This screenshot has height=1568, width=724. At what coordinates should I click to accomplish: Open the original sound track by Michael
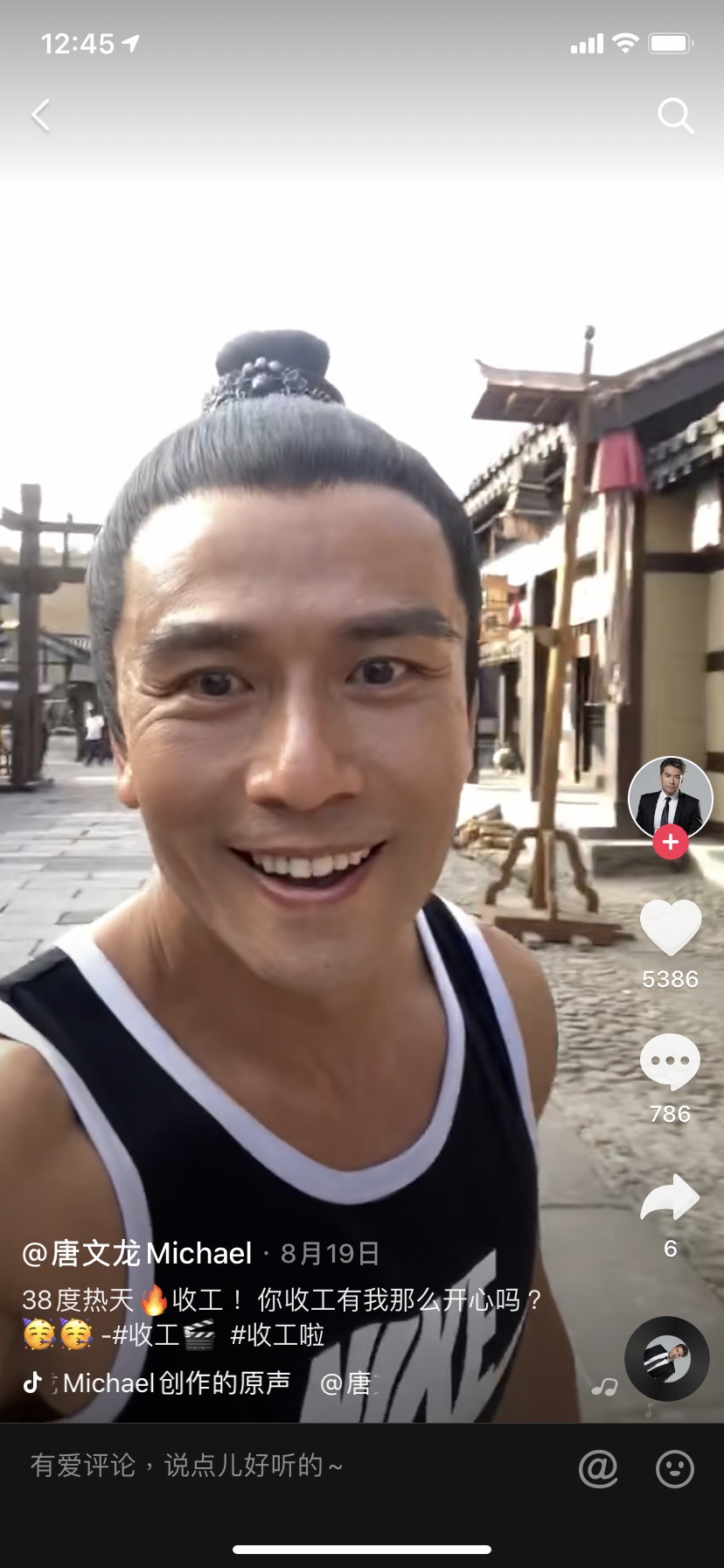click(x=175, y=1382)
